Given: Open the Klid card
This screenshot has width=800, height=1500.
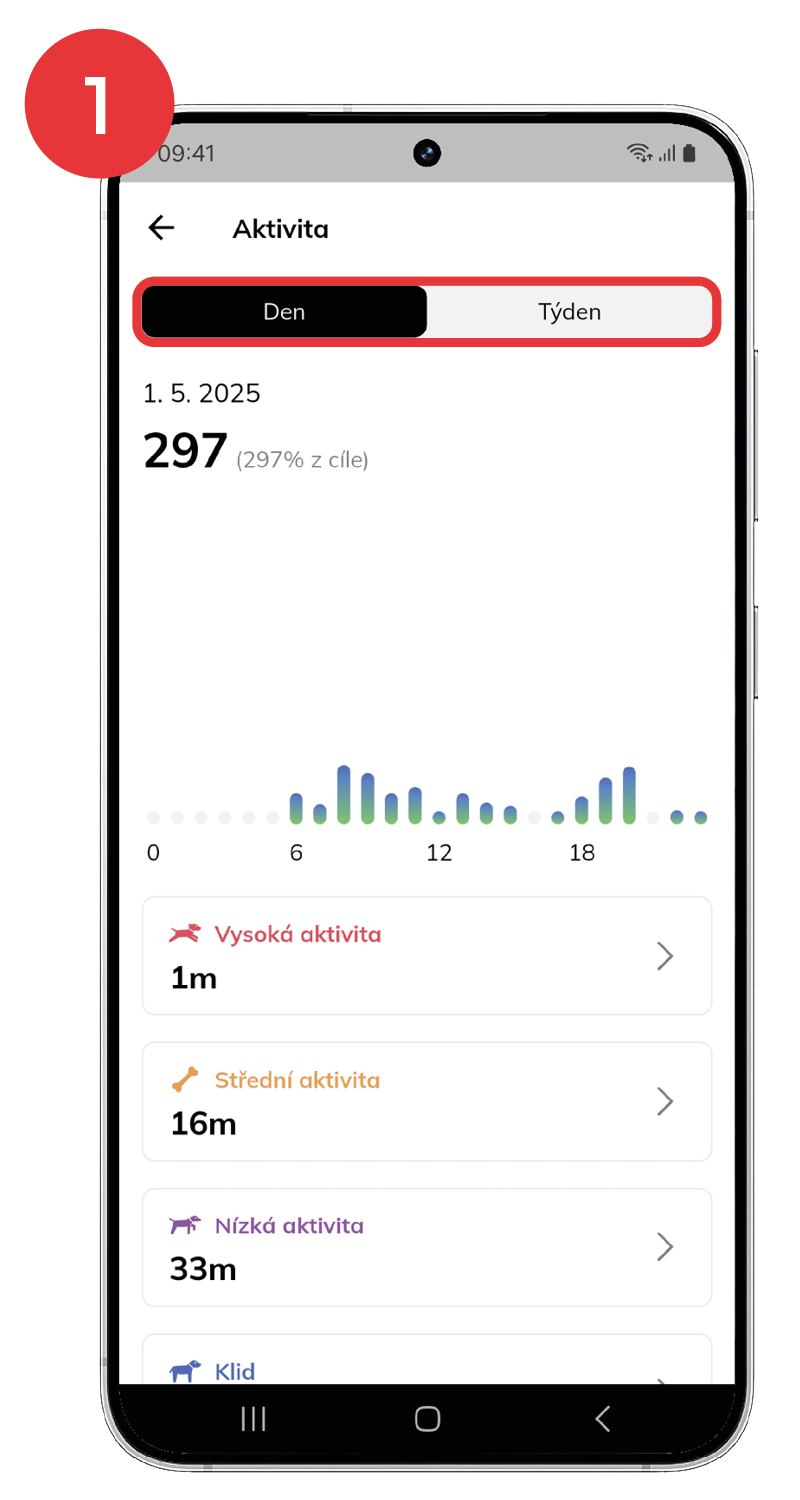Looking at the screenshot, I should pyautogui.click(x=427, y=1360).
